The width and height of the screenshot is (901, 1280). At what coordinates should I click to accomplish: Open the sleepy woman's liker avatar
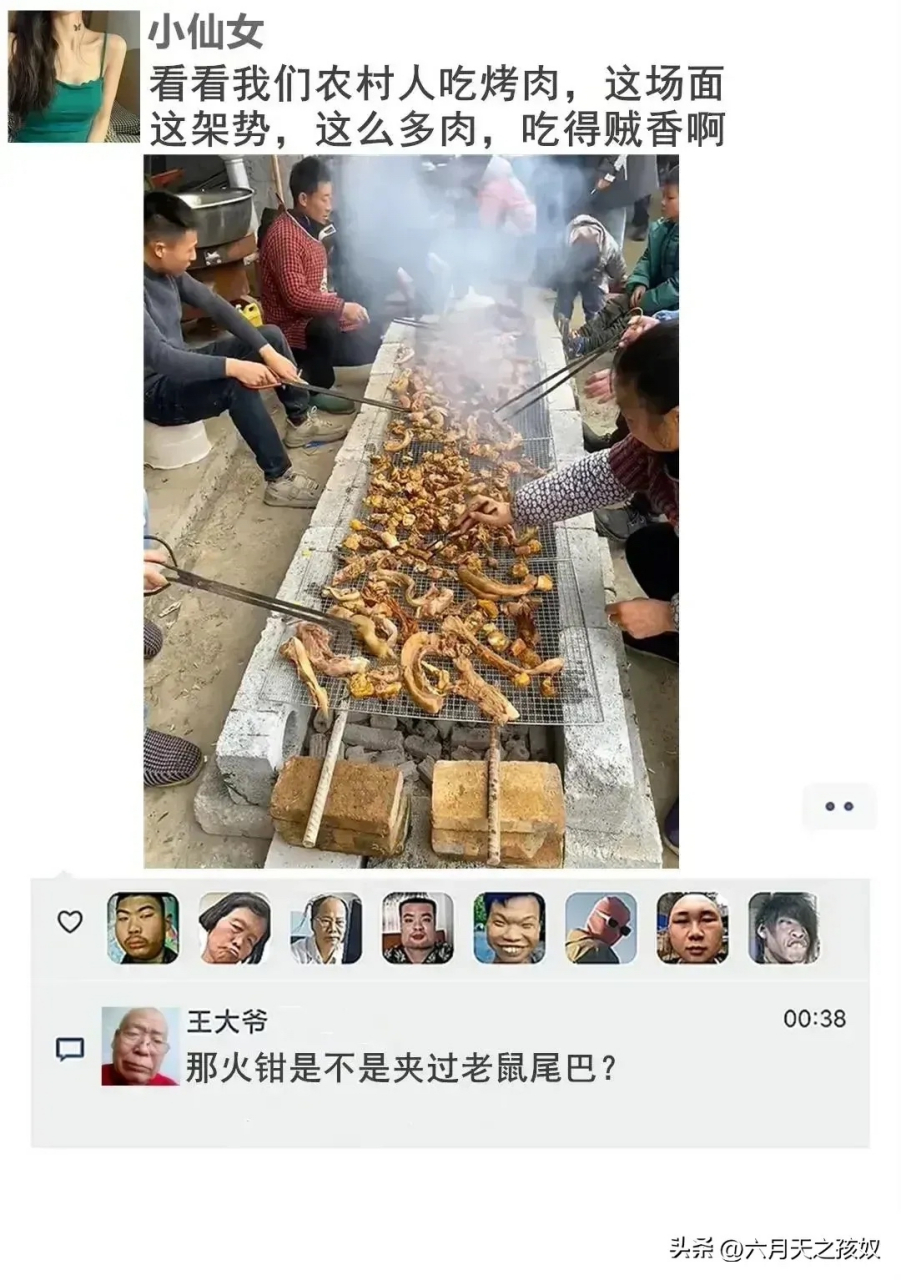pyautogui.click(x=235, y=931)
